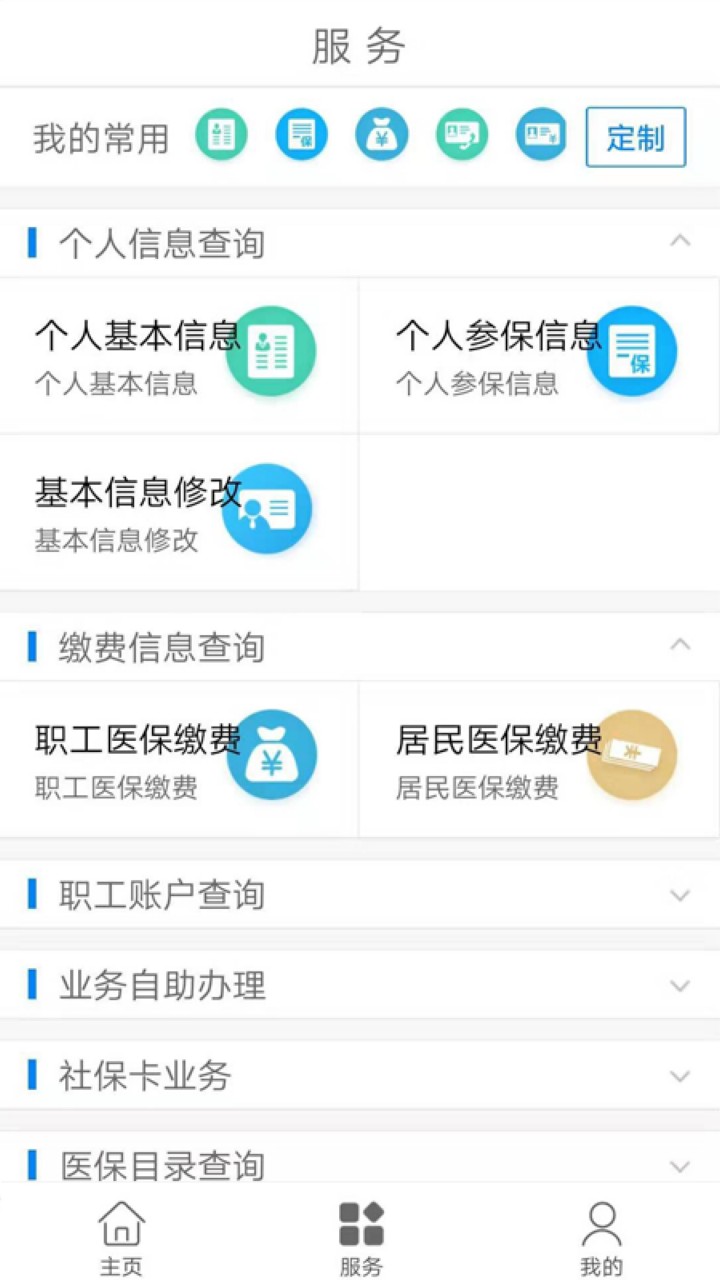This screenshot has height=1280, width=720.
Task: Expand the 社保卡业务 section
Action: [x=680, y=1076]
